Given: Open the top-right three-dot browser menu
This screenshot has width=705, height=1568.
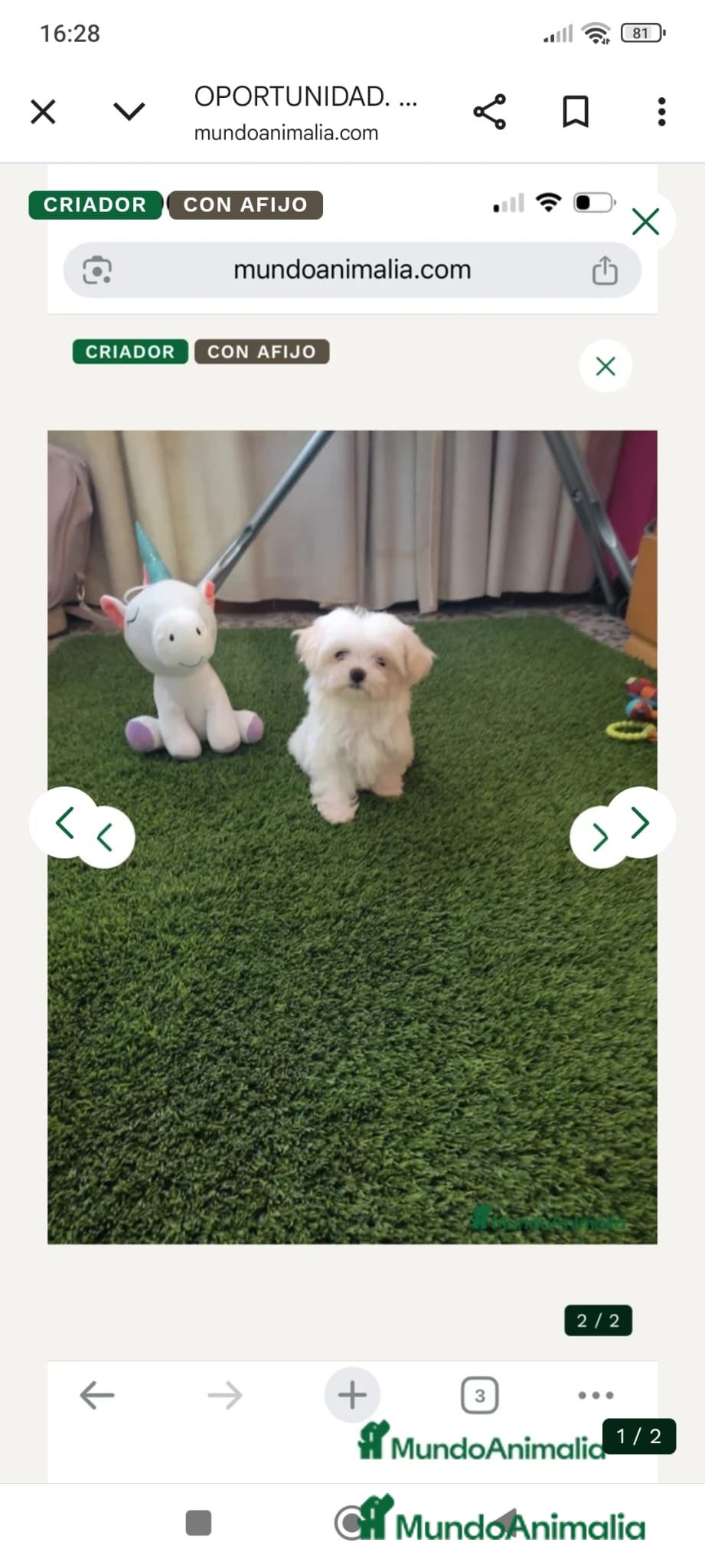Looking at the screenshot, I should 661,112.
